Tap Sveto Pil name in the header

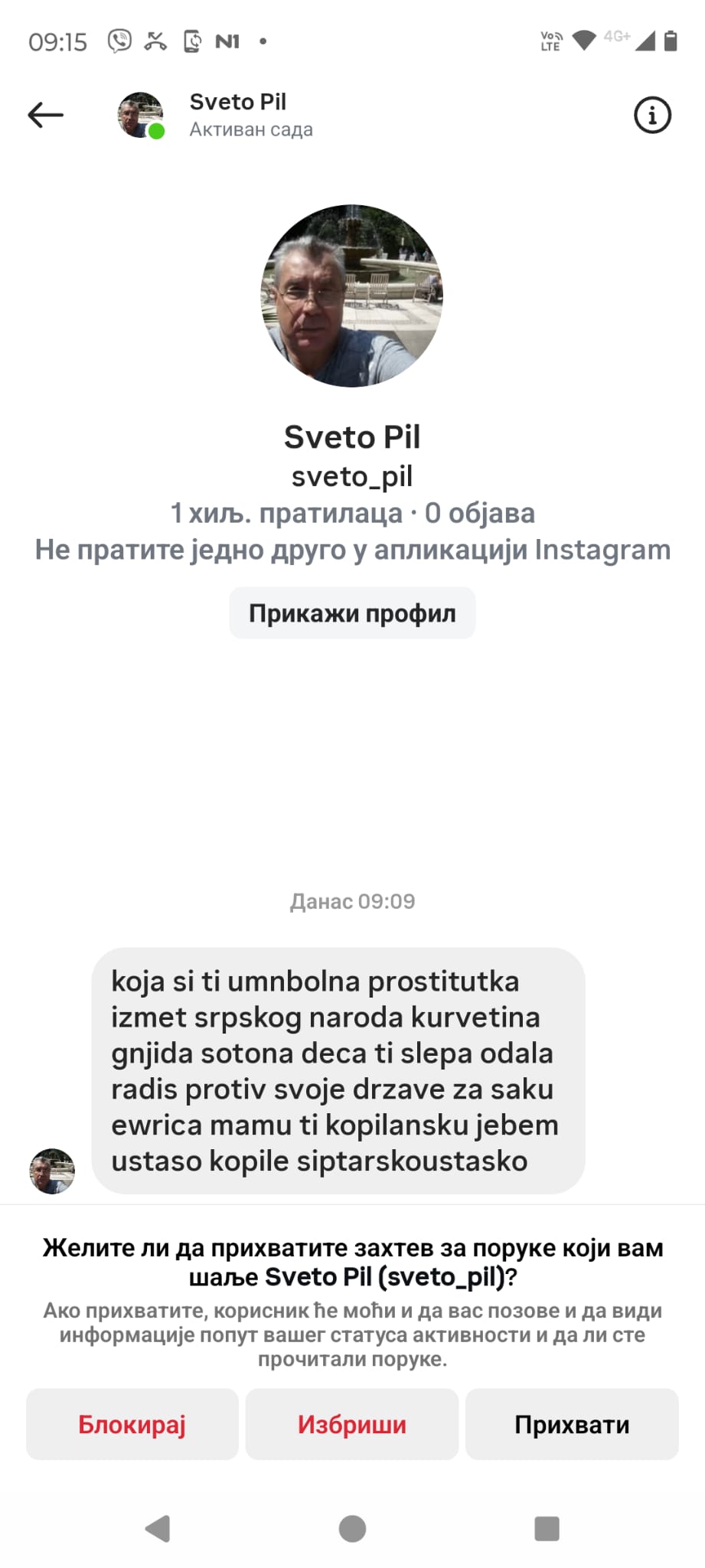pyautogui.click(x=237, y=103)
